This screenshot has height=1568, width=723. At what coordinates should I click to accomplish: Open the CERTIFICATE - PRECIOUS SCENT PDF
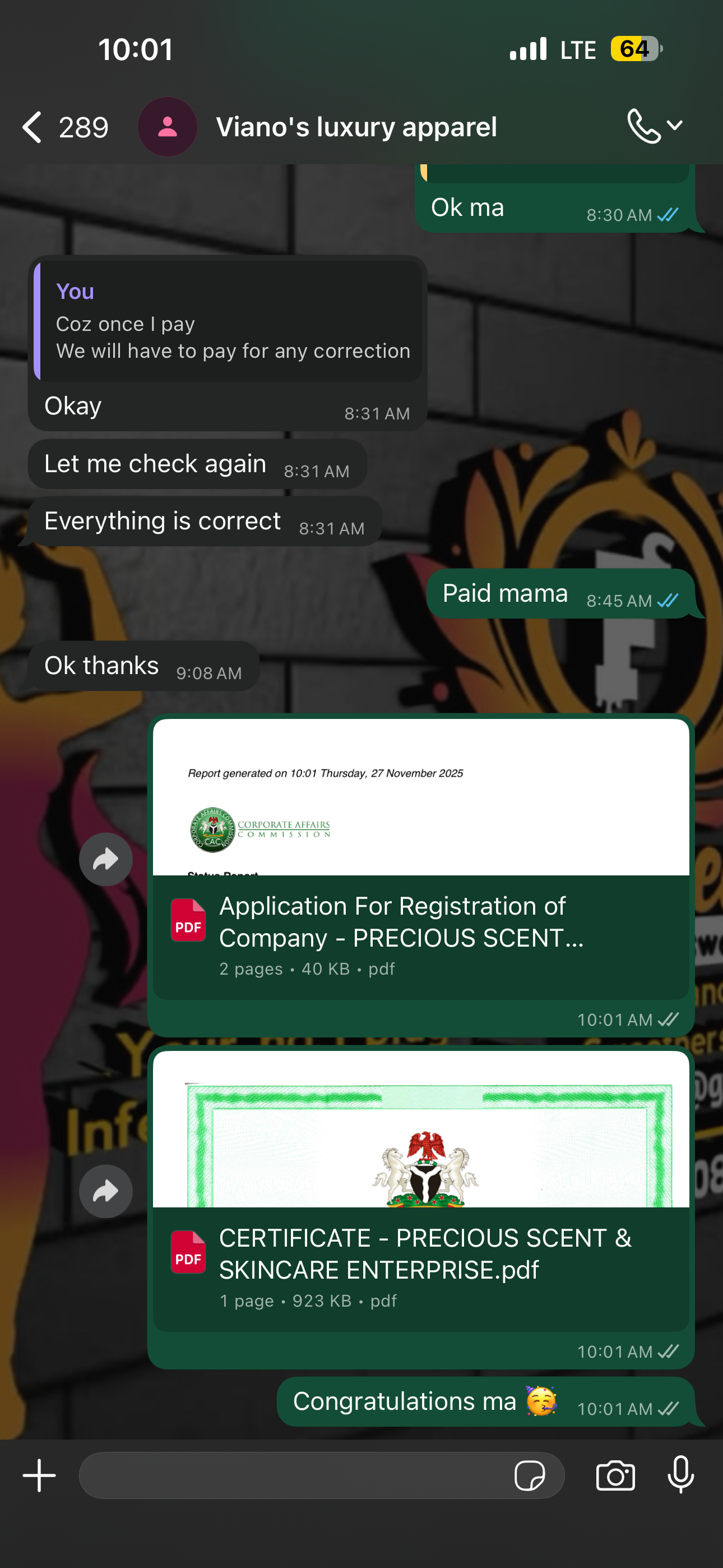click(420, 1255)
